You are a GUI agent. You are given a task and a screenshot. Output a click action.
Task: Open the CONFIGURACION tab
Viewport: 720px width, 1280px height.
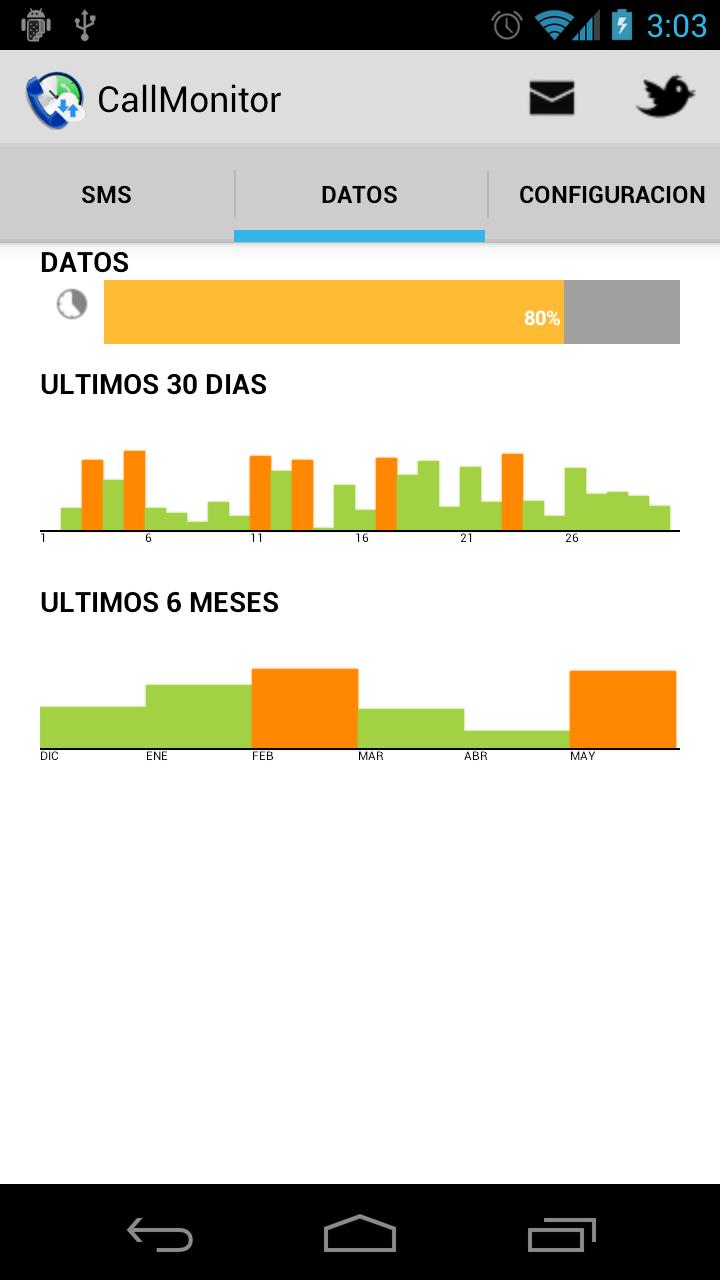[611, 194]
